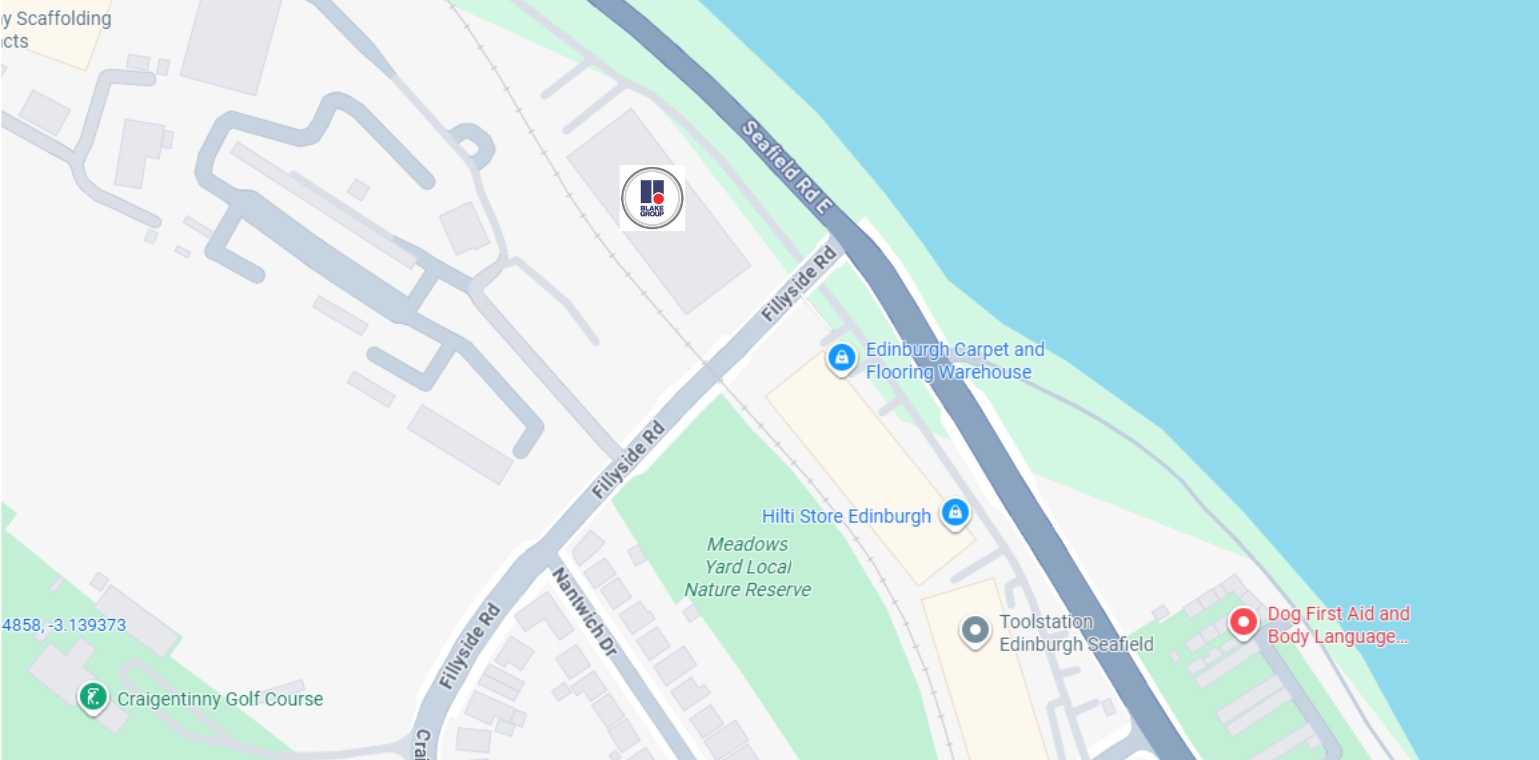Open Edinburgh Carpet and Flooring Warehouse marker
1539x760 pixels.
pyautogui.click(x=842, y=357)
